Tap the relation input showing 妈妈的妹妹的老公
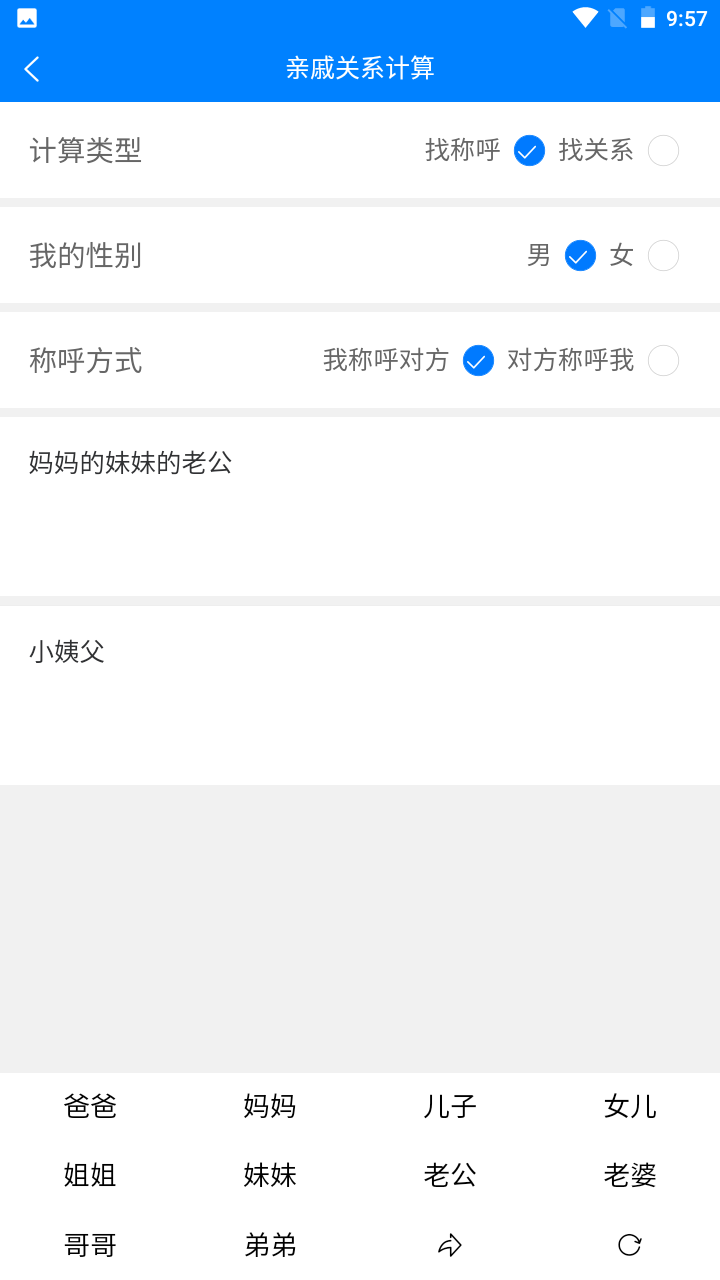Screen dimensions: 720x1280 pyautogui.click(x=133, y=463)
